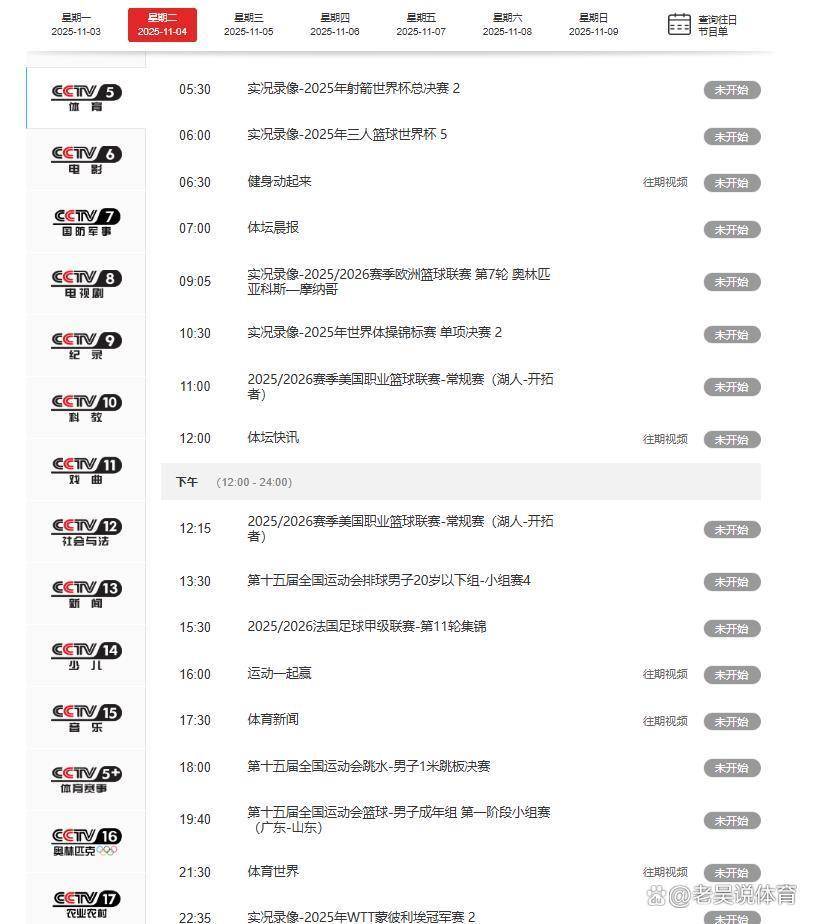Viewport: 813px width, 924px height.
Task: View the 星期五 2025-11-07 program list
Action: coord(421,25)
